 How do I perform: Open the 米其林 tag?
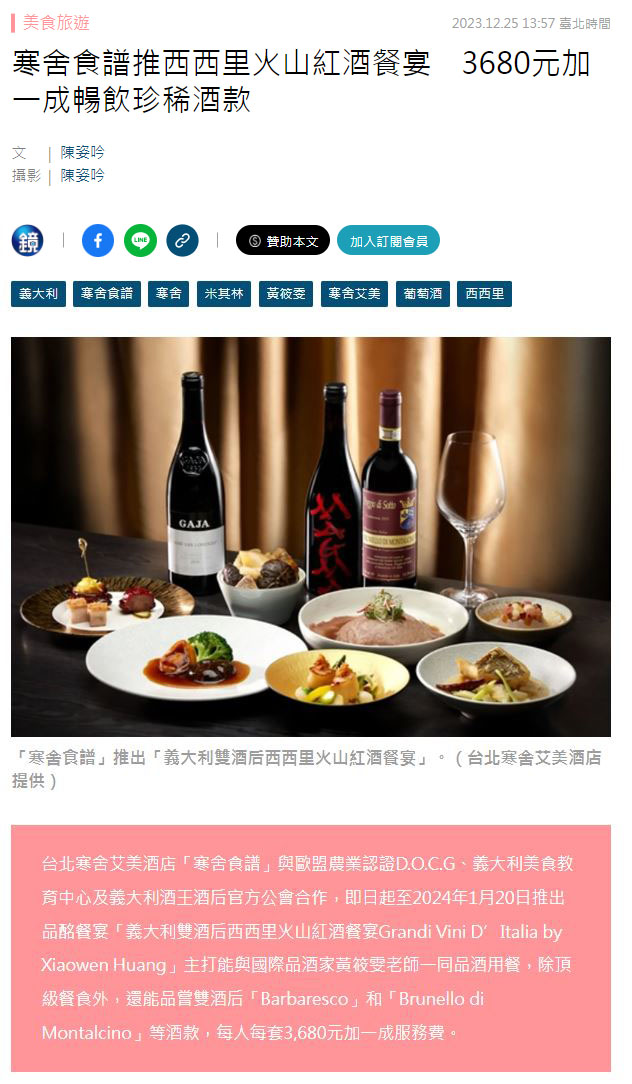pos(223,294)
